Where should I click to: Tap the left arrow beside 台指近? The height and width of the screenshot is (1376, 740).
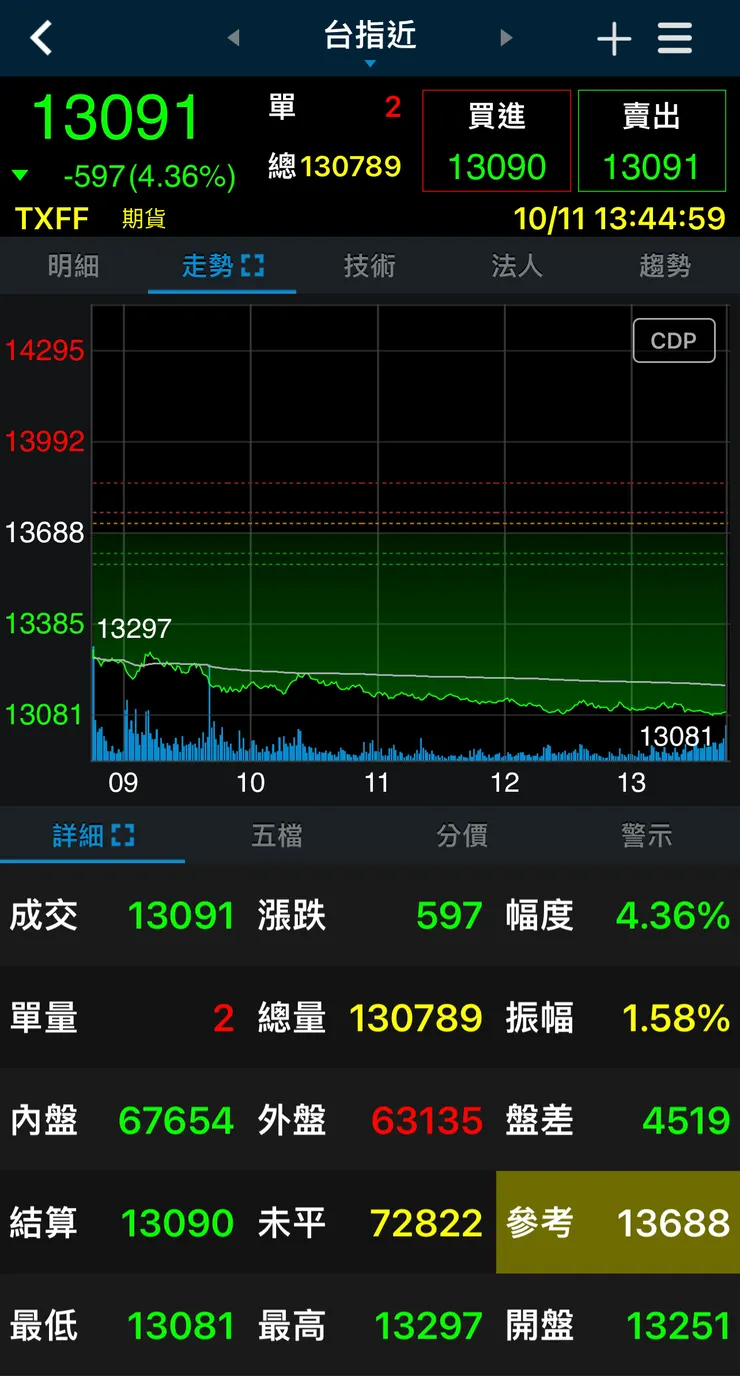(234, 37)
